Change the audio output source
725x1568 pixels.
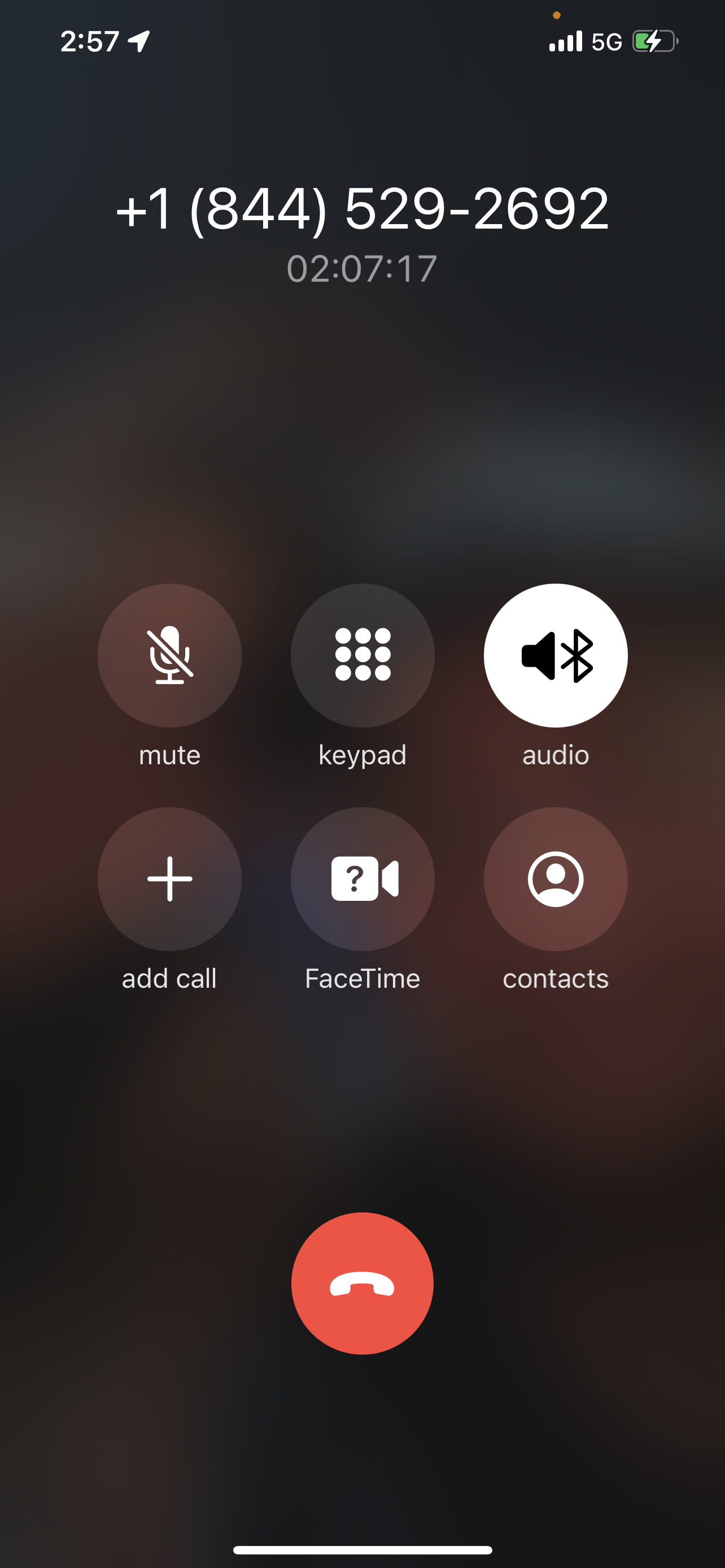555,655
